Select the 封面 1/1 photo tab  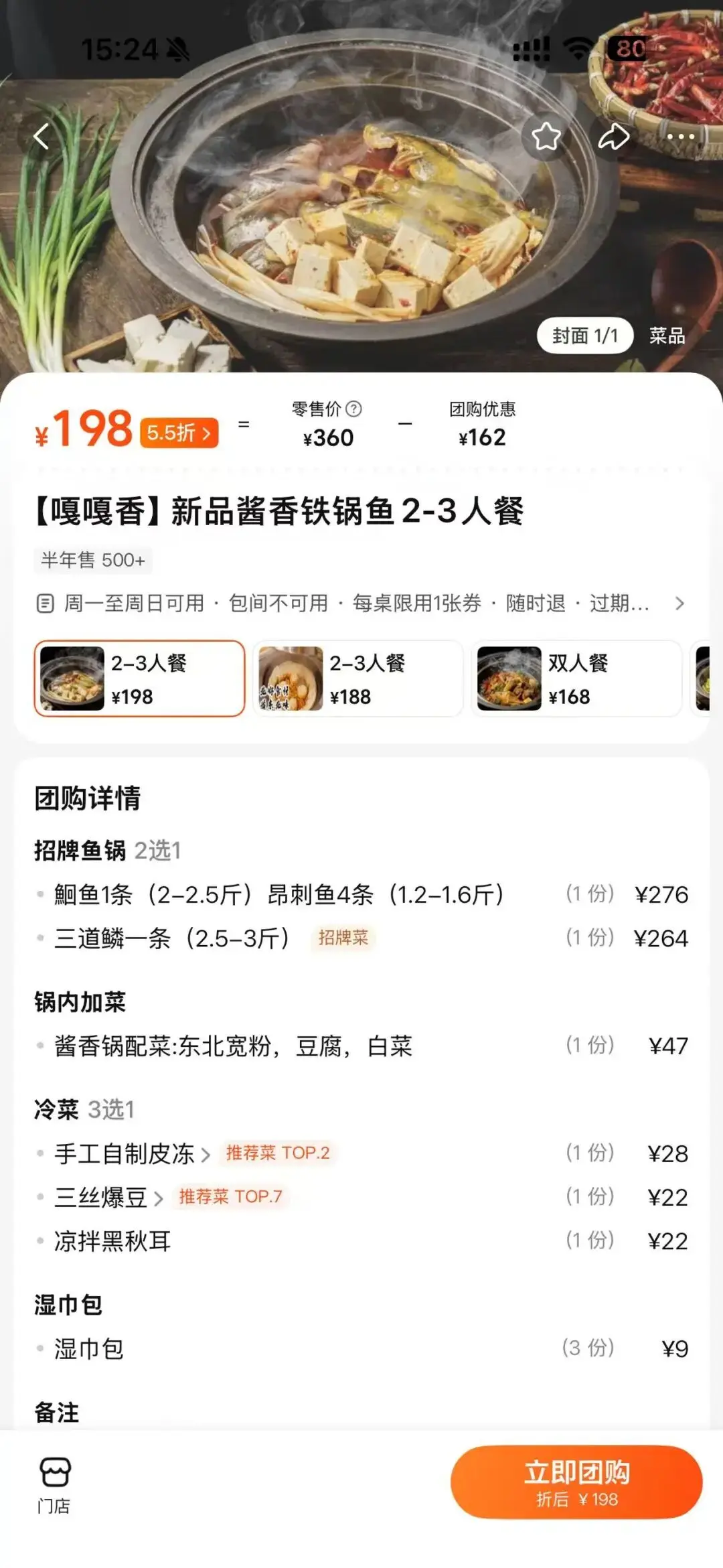(x=585, y=336)
